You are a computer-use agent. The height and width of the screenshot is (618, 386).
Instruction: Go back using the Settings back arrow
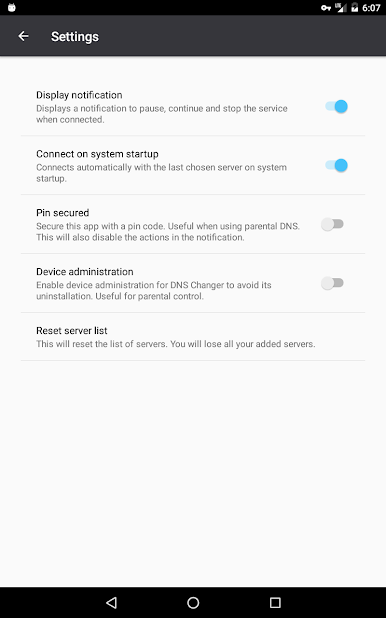[23, 36]
